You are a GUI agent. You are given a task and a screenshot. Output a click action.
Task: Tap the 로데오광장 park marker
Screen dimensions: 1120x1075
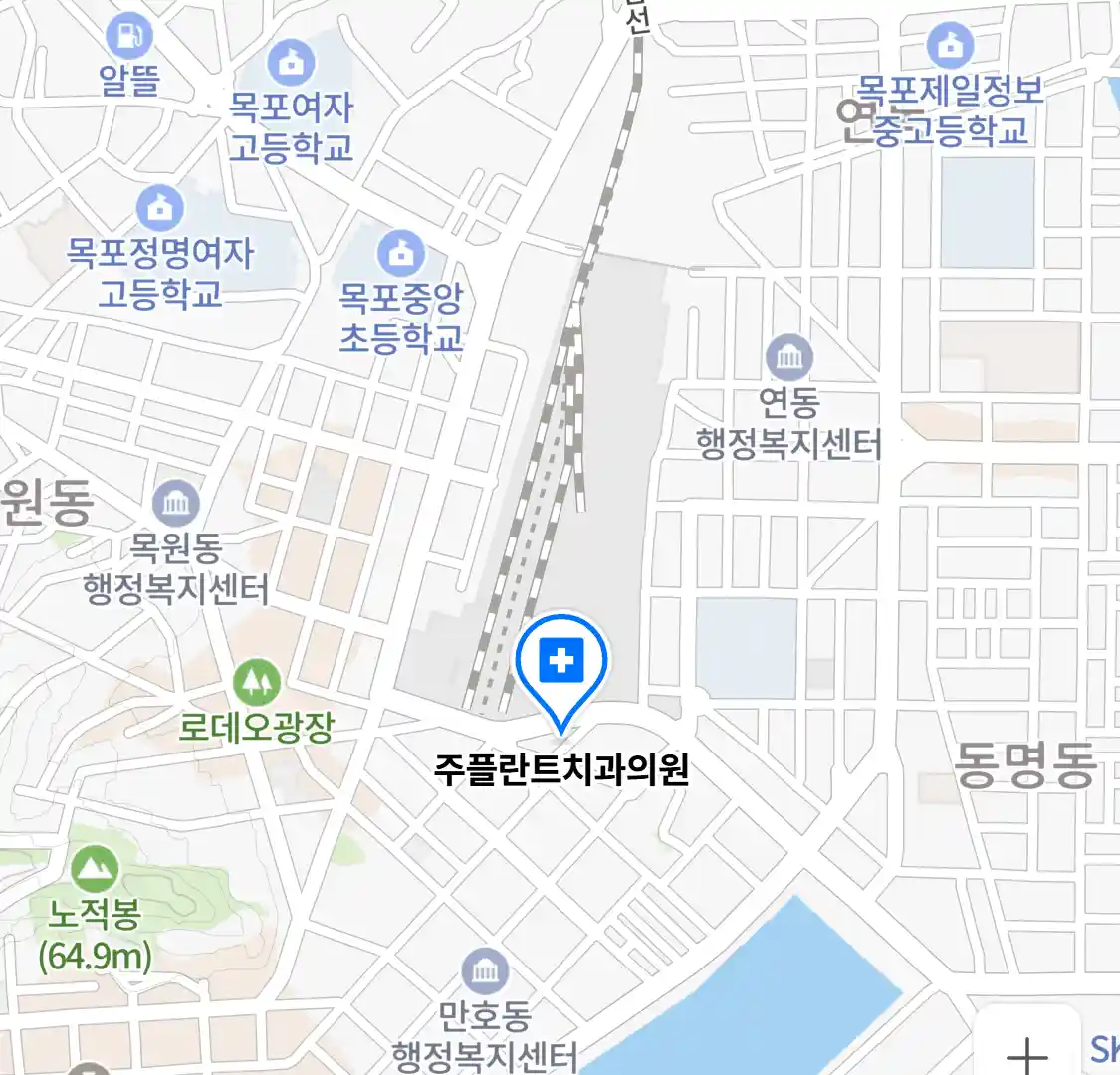(x=256, y=682)
